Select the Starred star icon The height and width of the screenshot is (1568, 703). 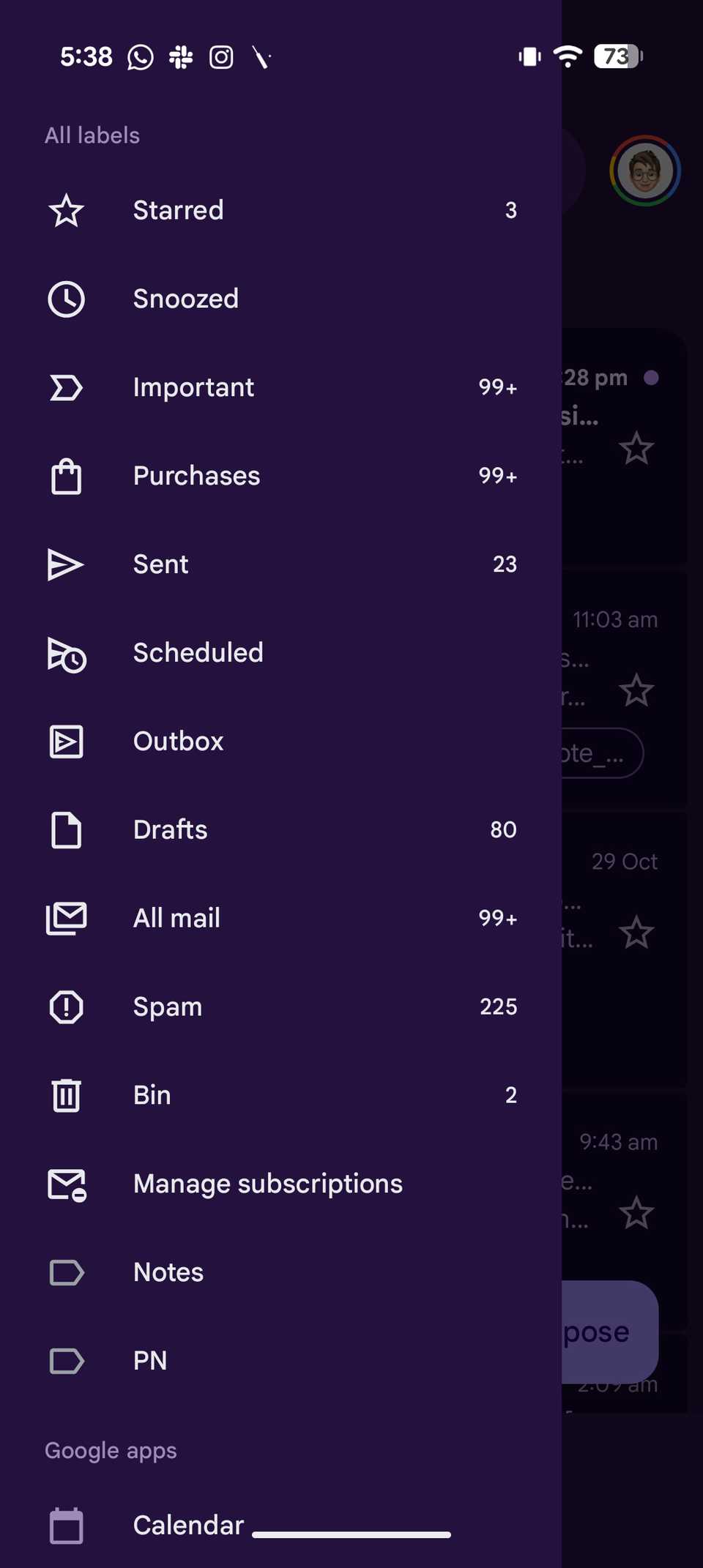(66, 211)
